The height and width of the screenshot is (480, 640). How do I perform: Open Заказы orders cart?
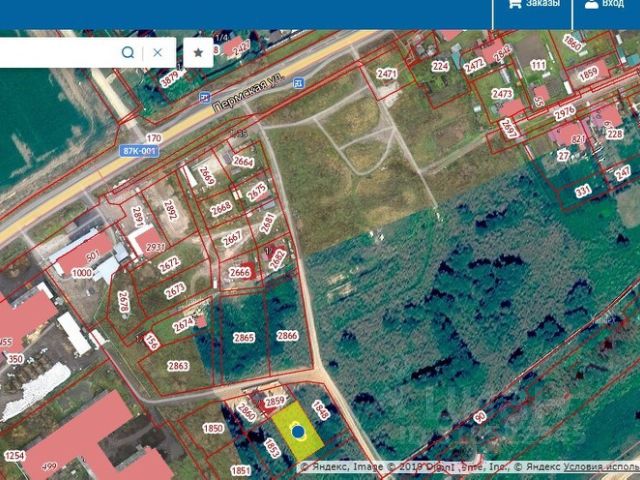[x=533, y=4]
